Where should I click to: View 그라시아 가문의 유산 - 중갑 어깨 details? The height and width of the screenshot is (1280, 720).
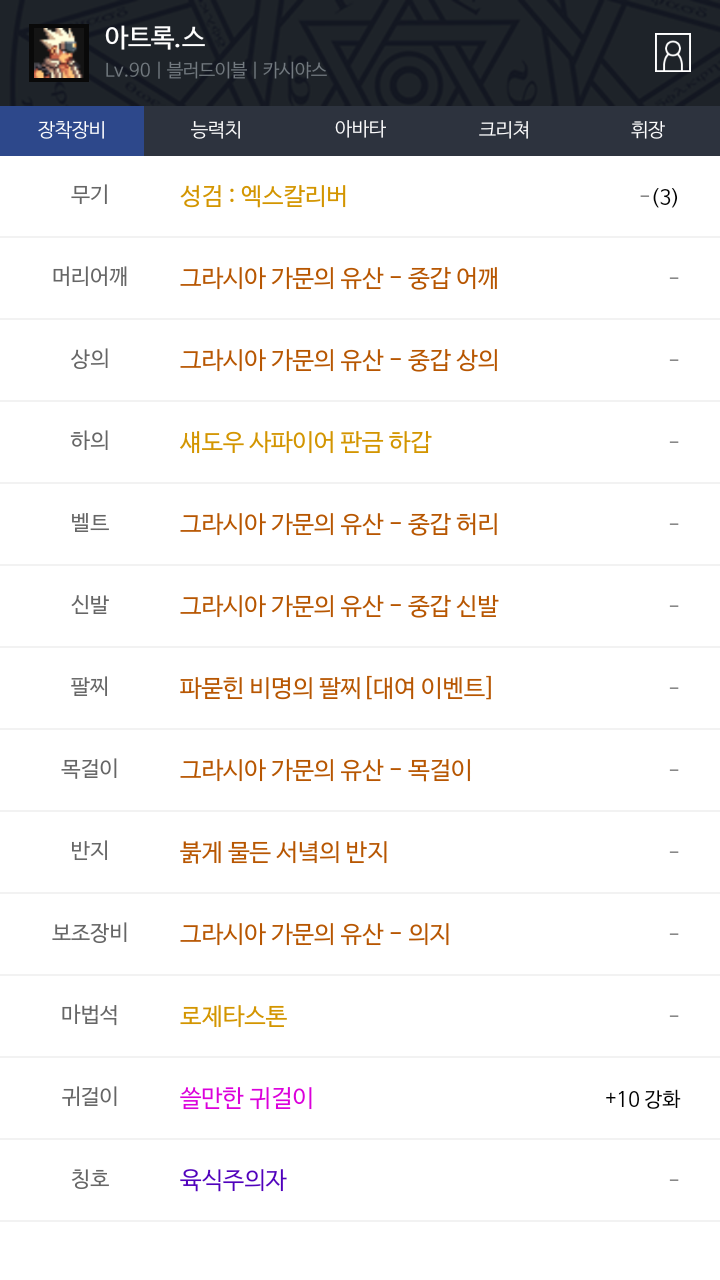click(x=339, y=278)
